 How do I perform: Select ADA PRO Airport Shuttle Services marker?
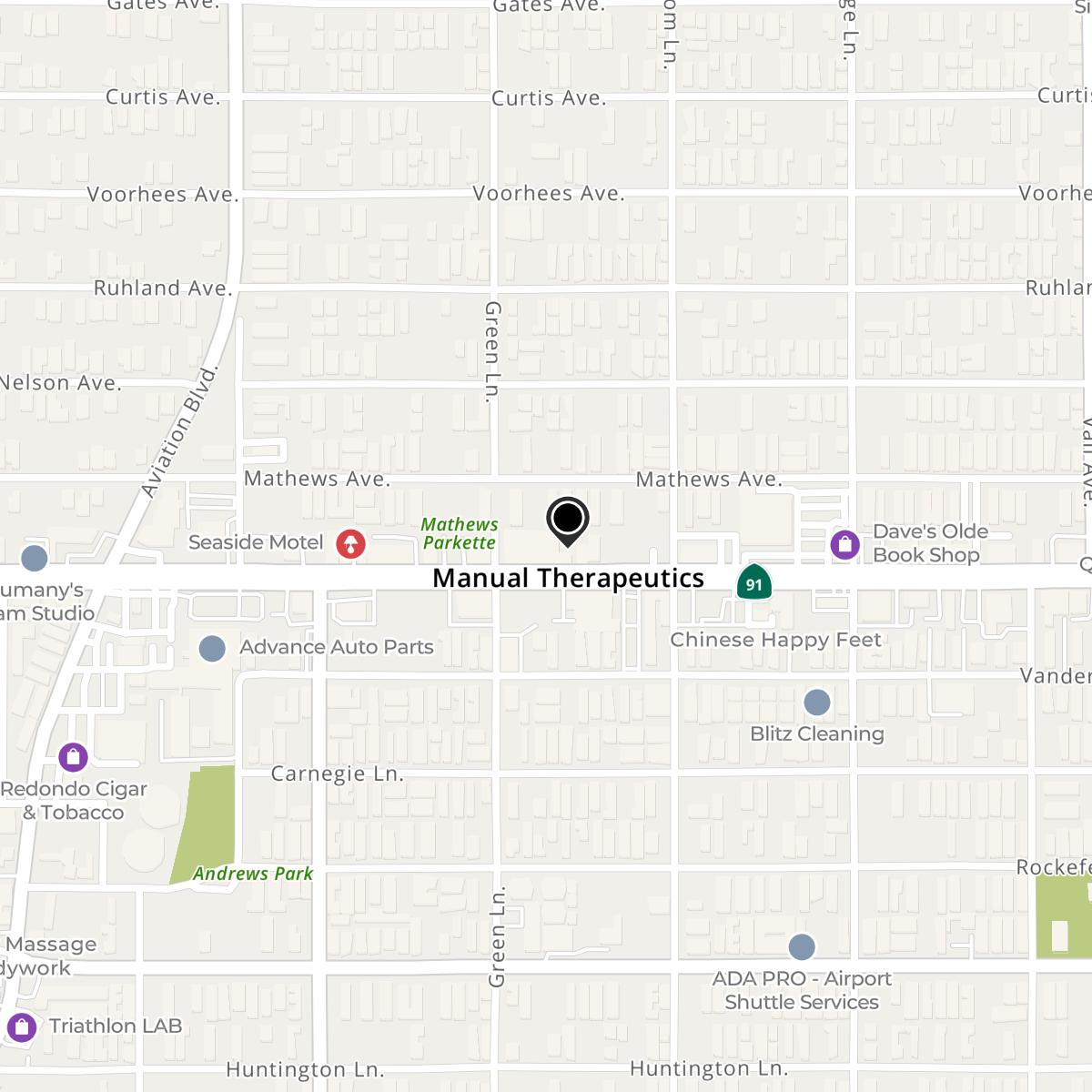[802, 947]
